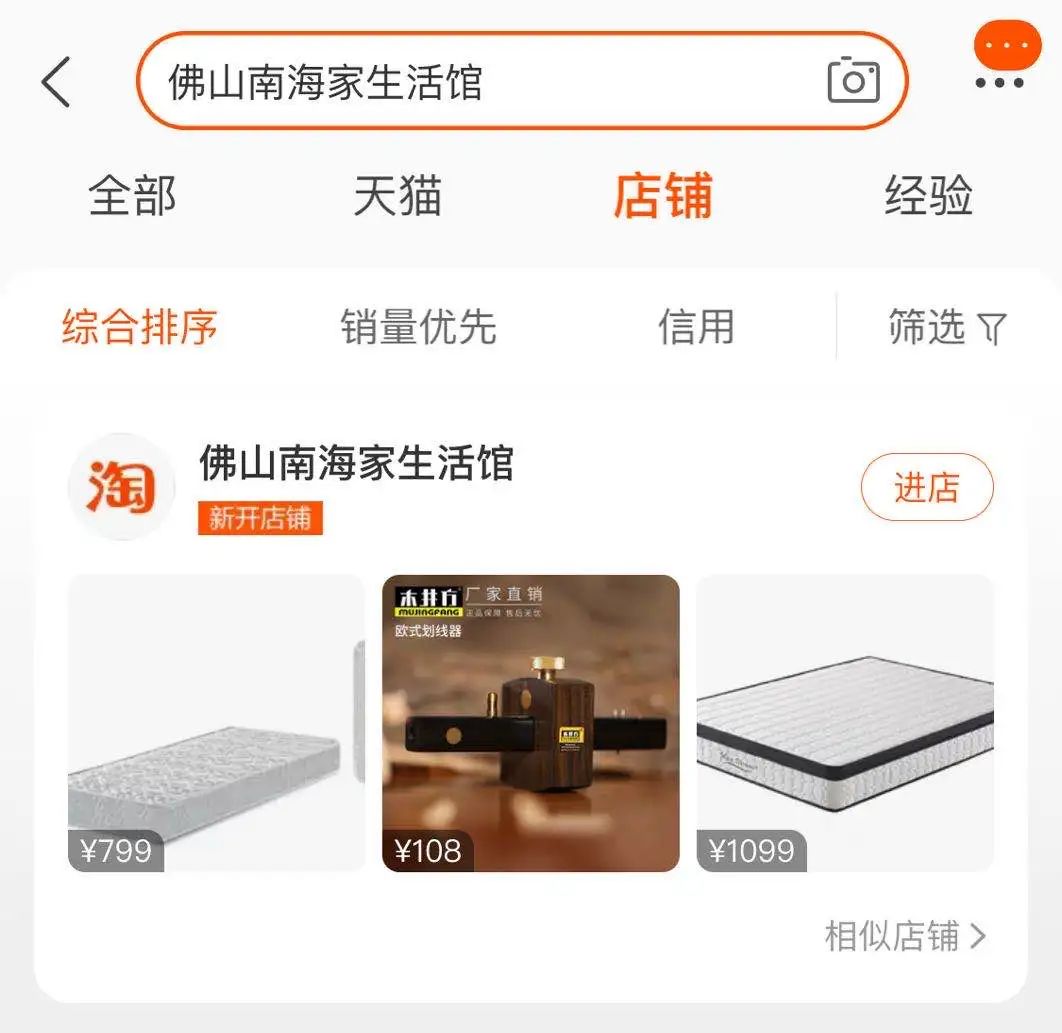The width and height of the screenshot is (1062, 1033).
Task: View 相似店铺 similar shops
Action: coord(906,936)
